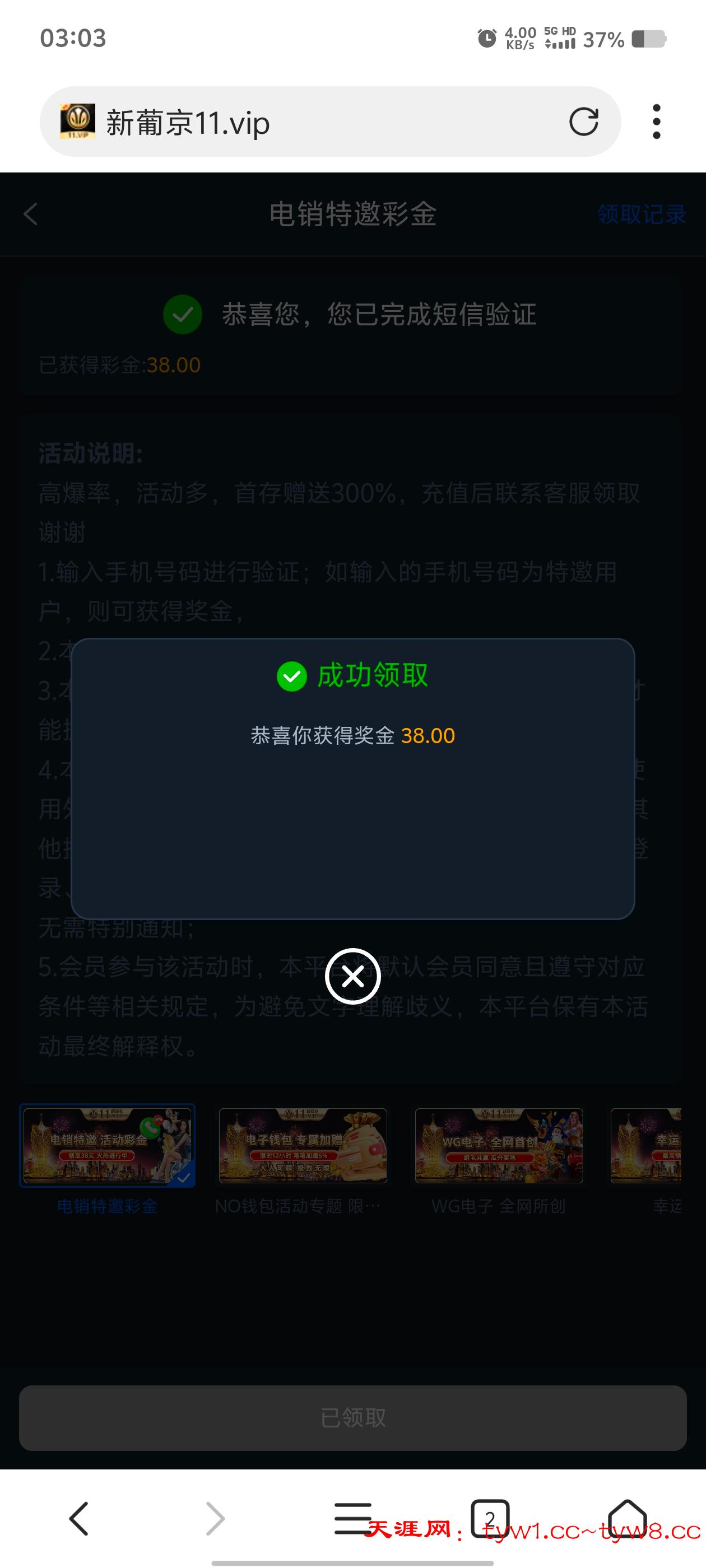Image resolution: width=706 pixels, height=1568 pixels.
Task: Close the 成功领取 popup dialog
Action: point(352,976)
